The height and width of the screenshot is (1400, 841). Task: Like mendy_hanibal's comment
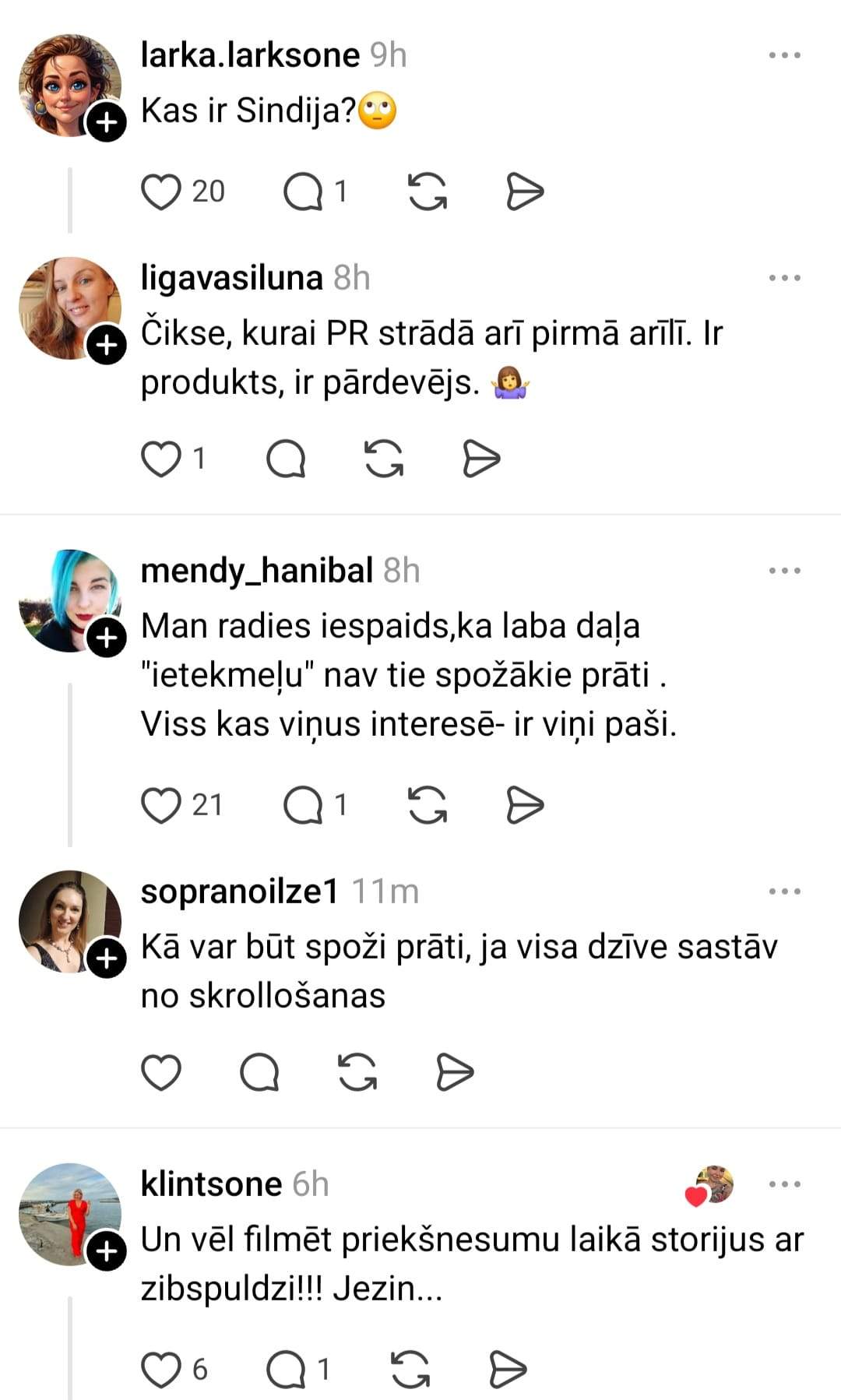[161, 805]
